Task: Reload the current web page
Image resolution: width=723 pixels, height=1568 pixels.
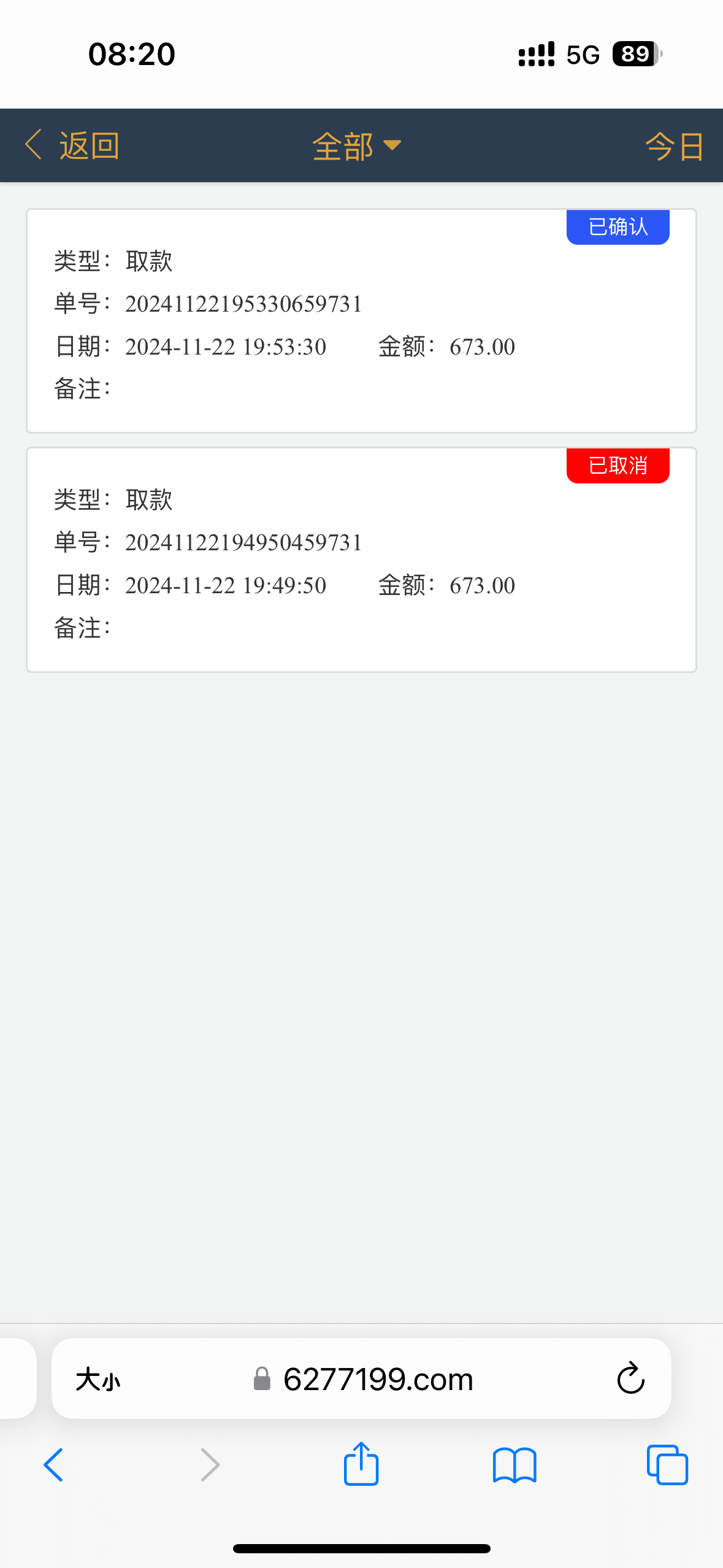Action: [630, 1380]
